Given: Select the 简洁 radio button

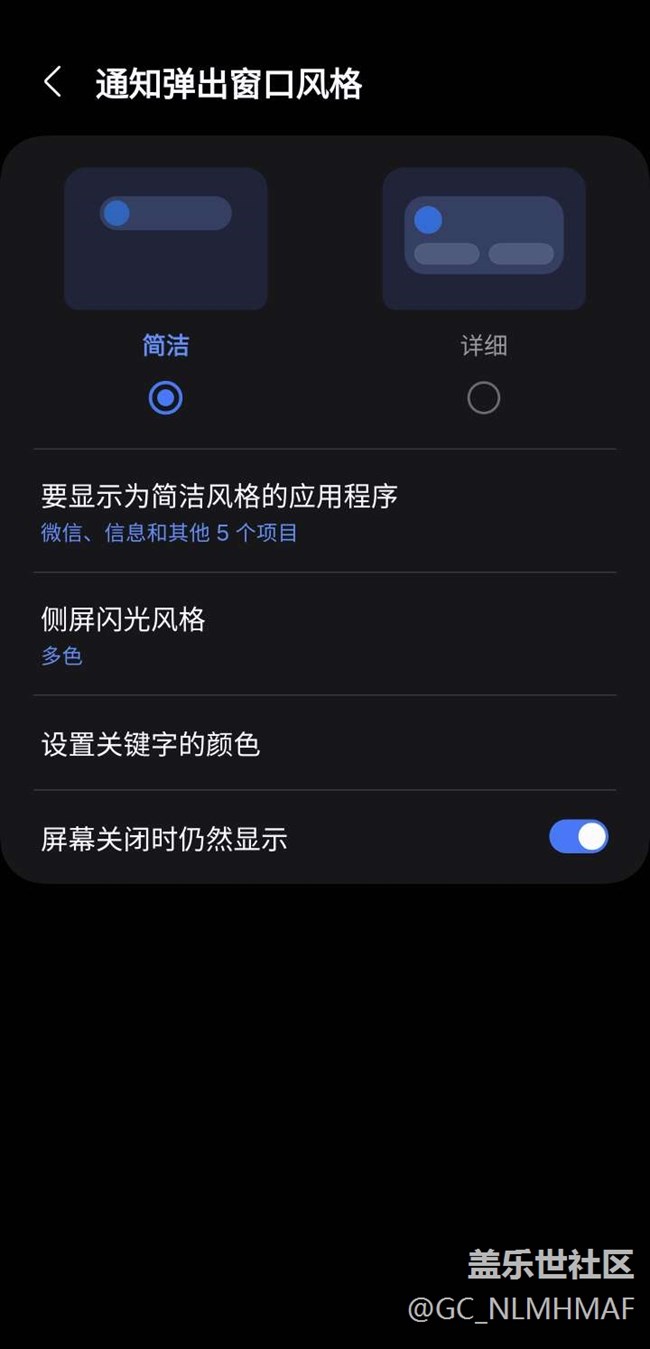Looking at the screenshot, I should (165, 398).
